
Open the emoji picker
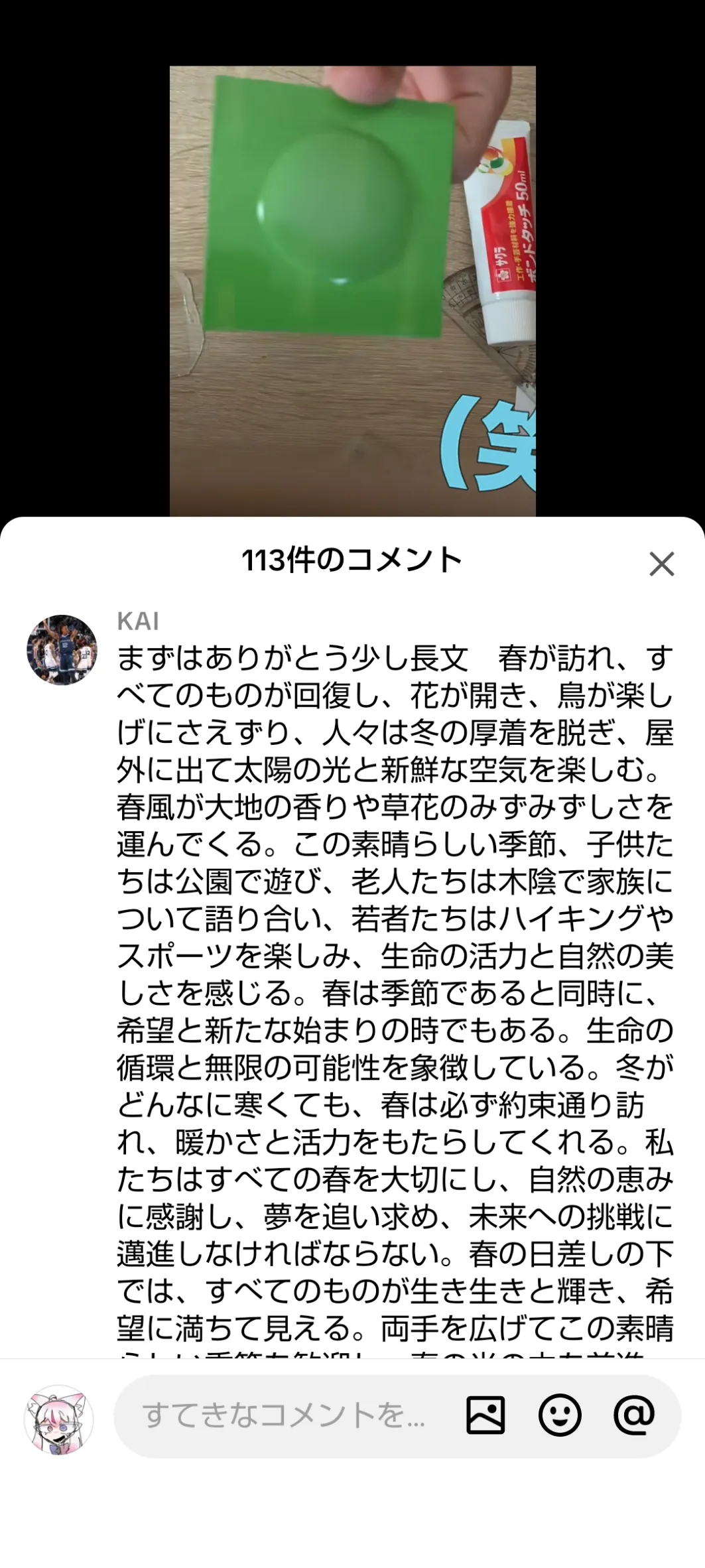pyautogui.click(x=560, y=1415)
